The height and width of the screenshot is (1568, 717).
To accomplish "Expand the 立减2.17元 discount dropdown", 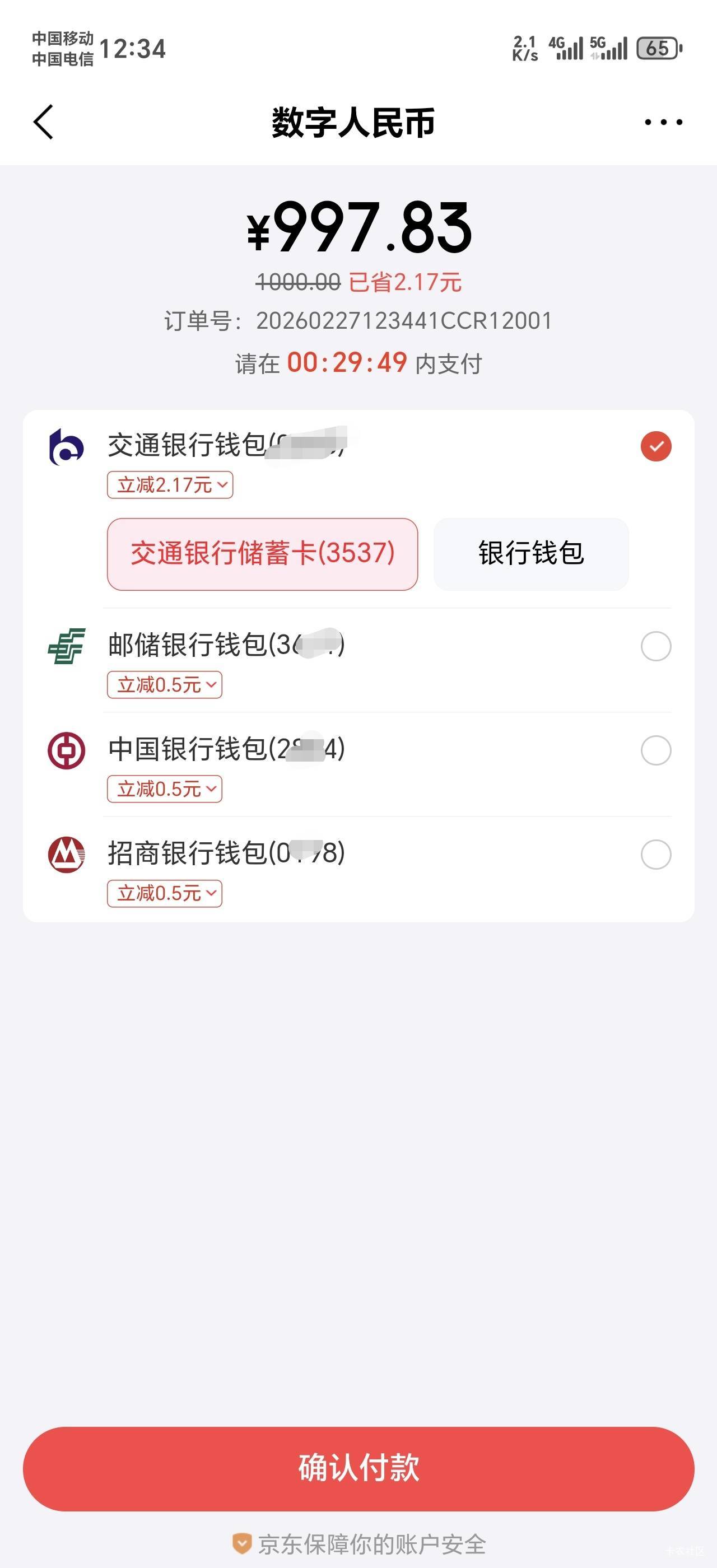I will coord(170,485).
